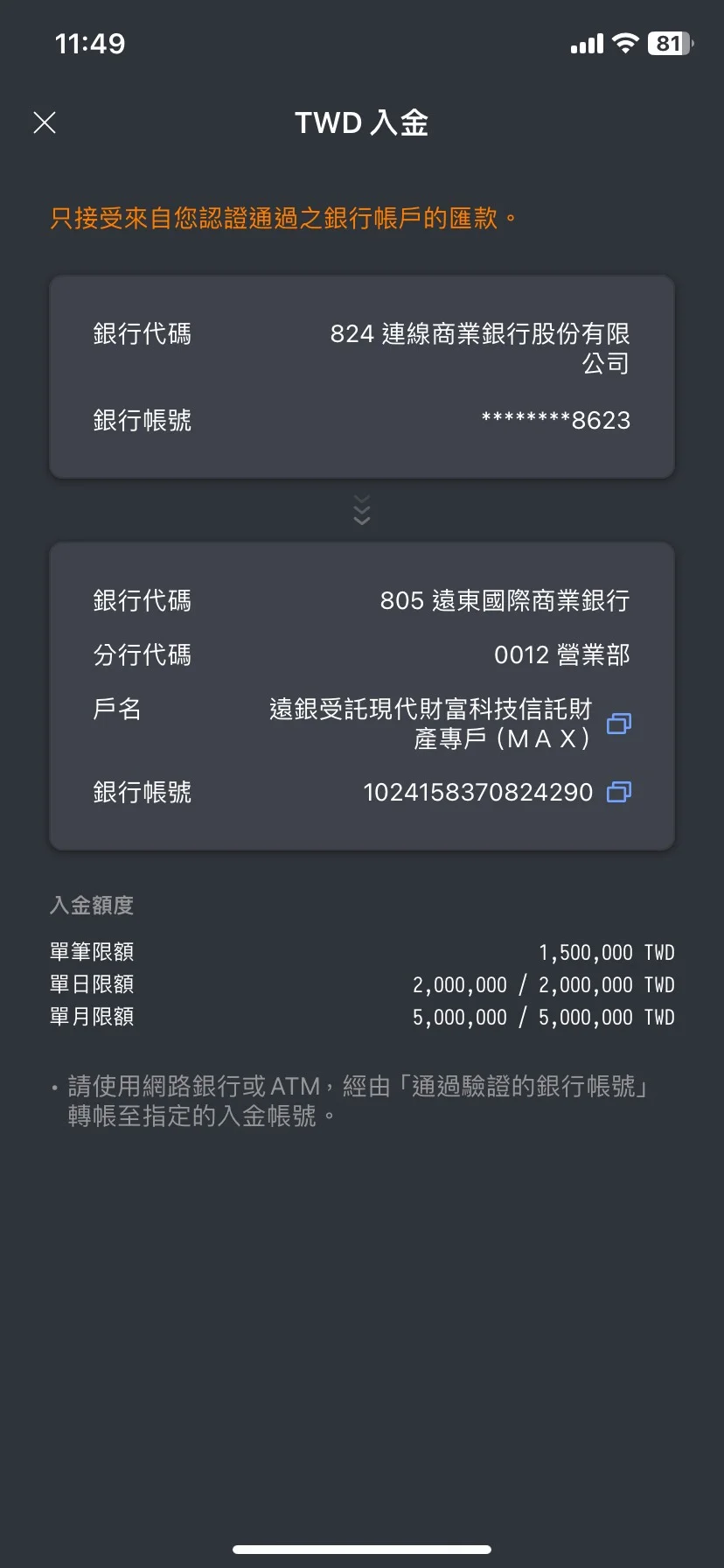Image resolution: width=724 pixels, height=1568 pixels.
Task: Tap the Wi-Fi icon in status bar
Action: pyautogui.click(x=624, y=42)
